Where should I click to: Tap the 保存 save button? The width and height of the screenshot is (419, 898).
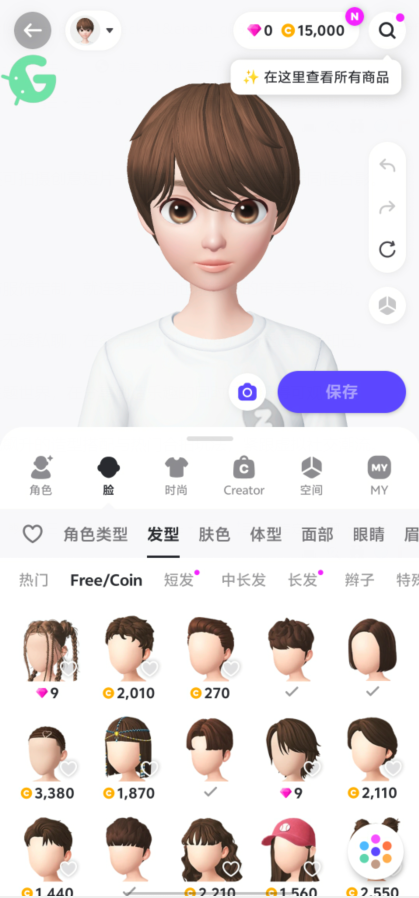342,392
